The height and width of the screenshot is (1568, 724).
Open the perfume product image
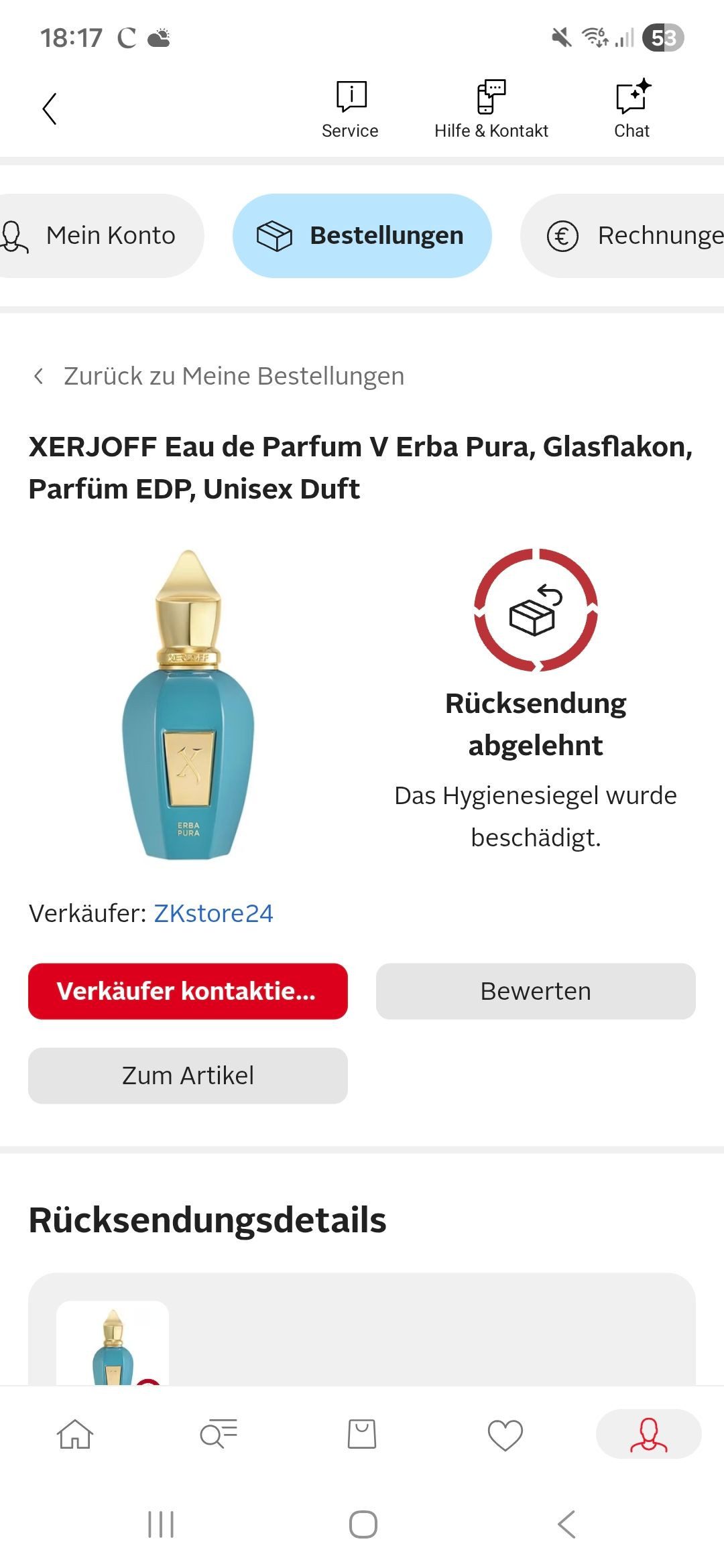click(188, 704)
